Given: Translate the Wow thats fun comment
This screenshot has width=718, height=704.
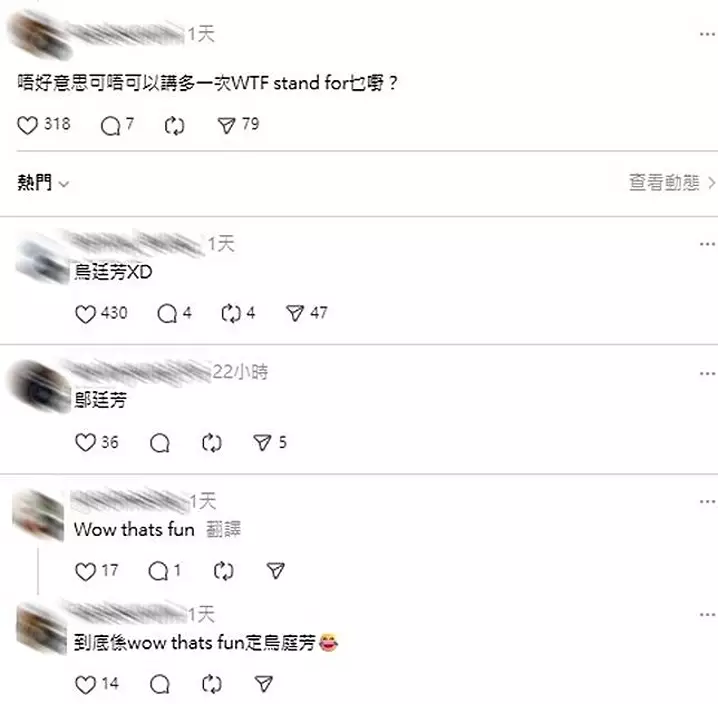Looking at the screenshot, I should (223, 529).
